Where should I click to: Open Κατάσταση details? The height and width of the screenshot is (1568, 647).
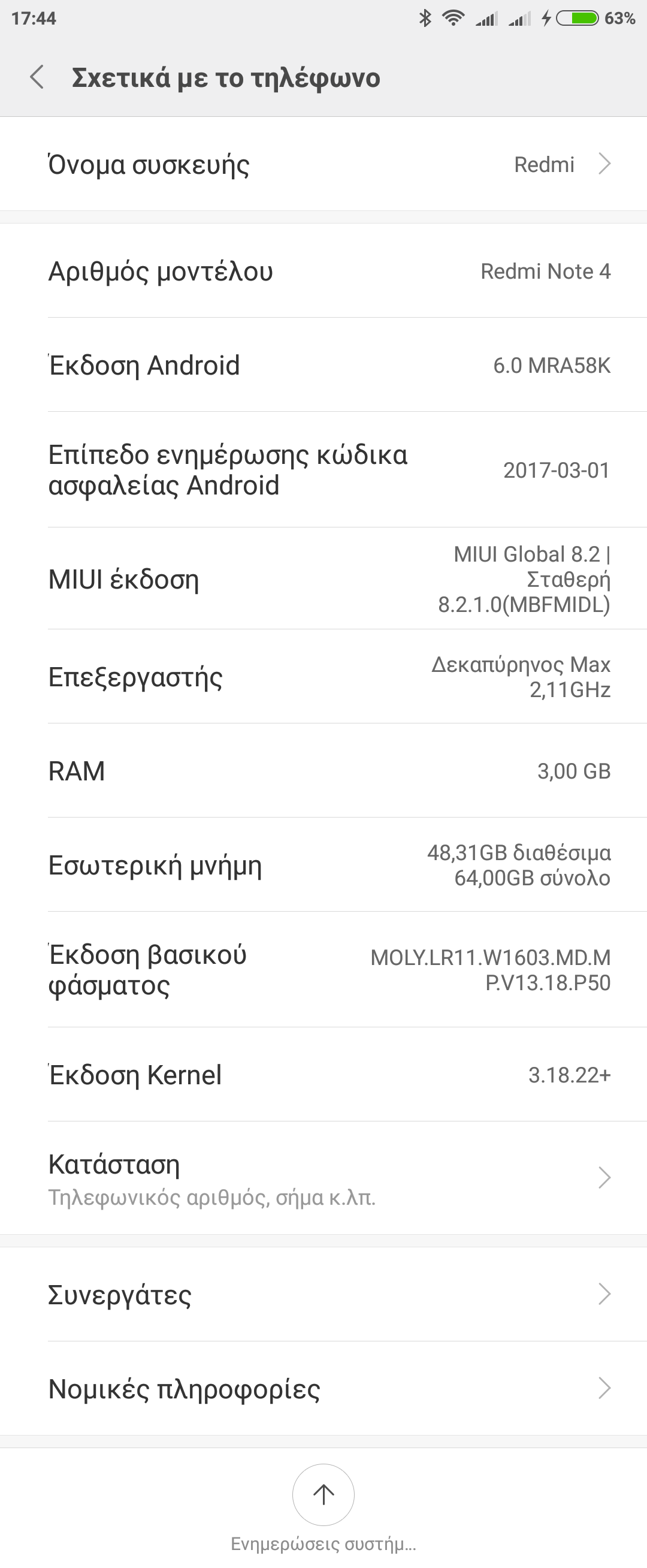point(323,1178)
